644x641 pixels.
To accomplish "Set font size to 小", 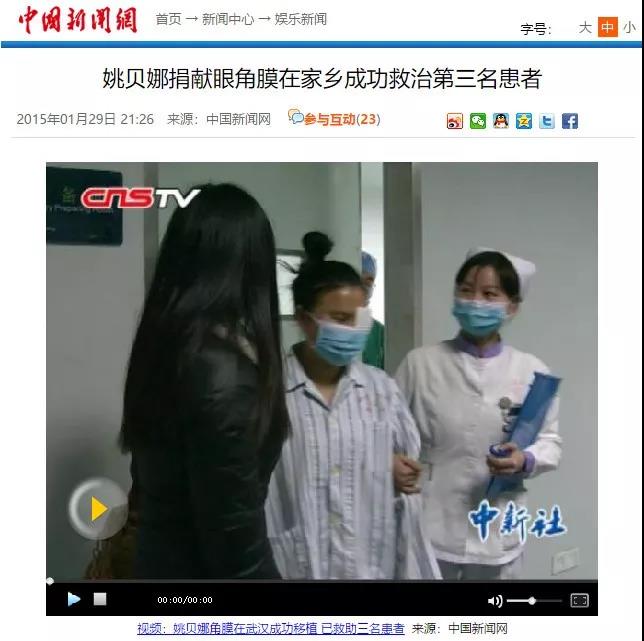I will tap(629, 28).
